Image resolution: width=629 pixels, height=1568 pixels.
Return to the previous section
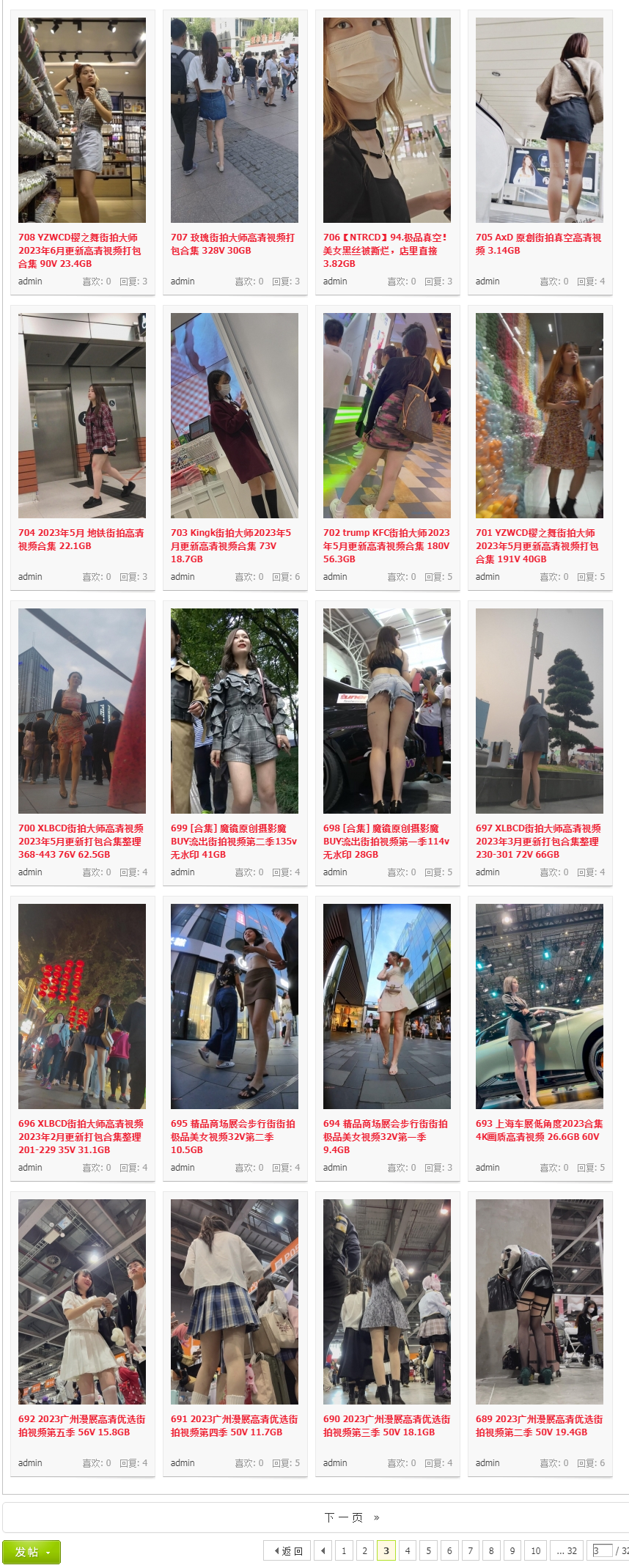point(288,1551)
